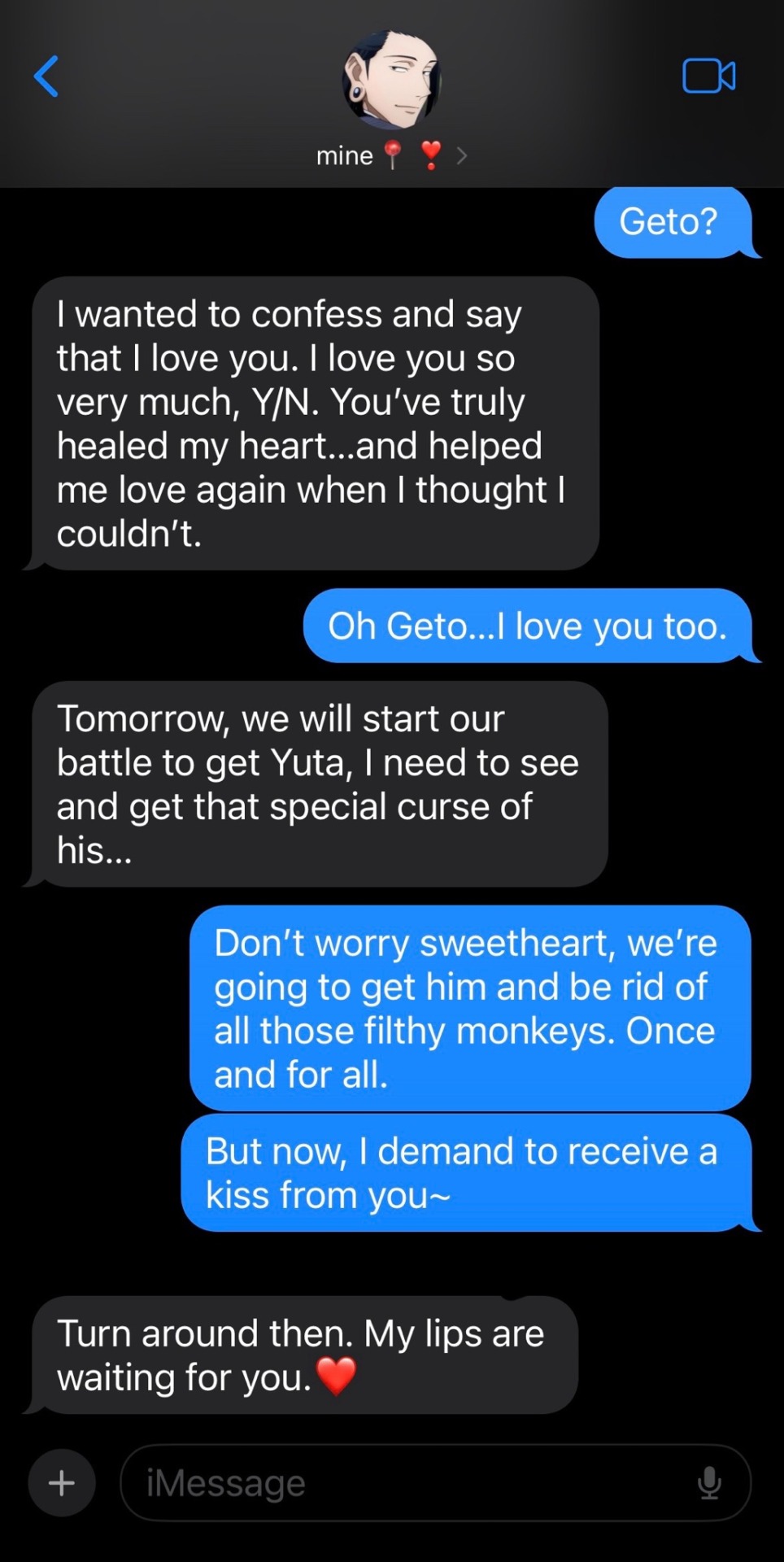Go back to the conversations list

pos(46,76)
